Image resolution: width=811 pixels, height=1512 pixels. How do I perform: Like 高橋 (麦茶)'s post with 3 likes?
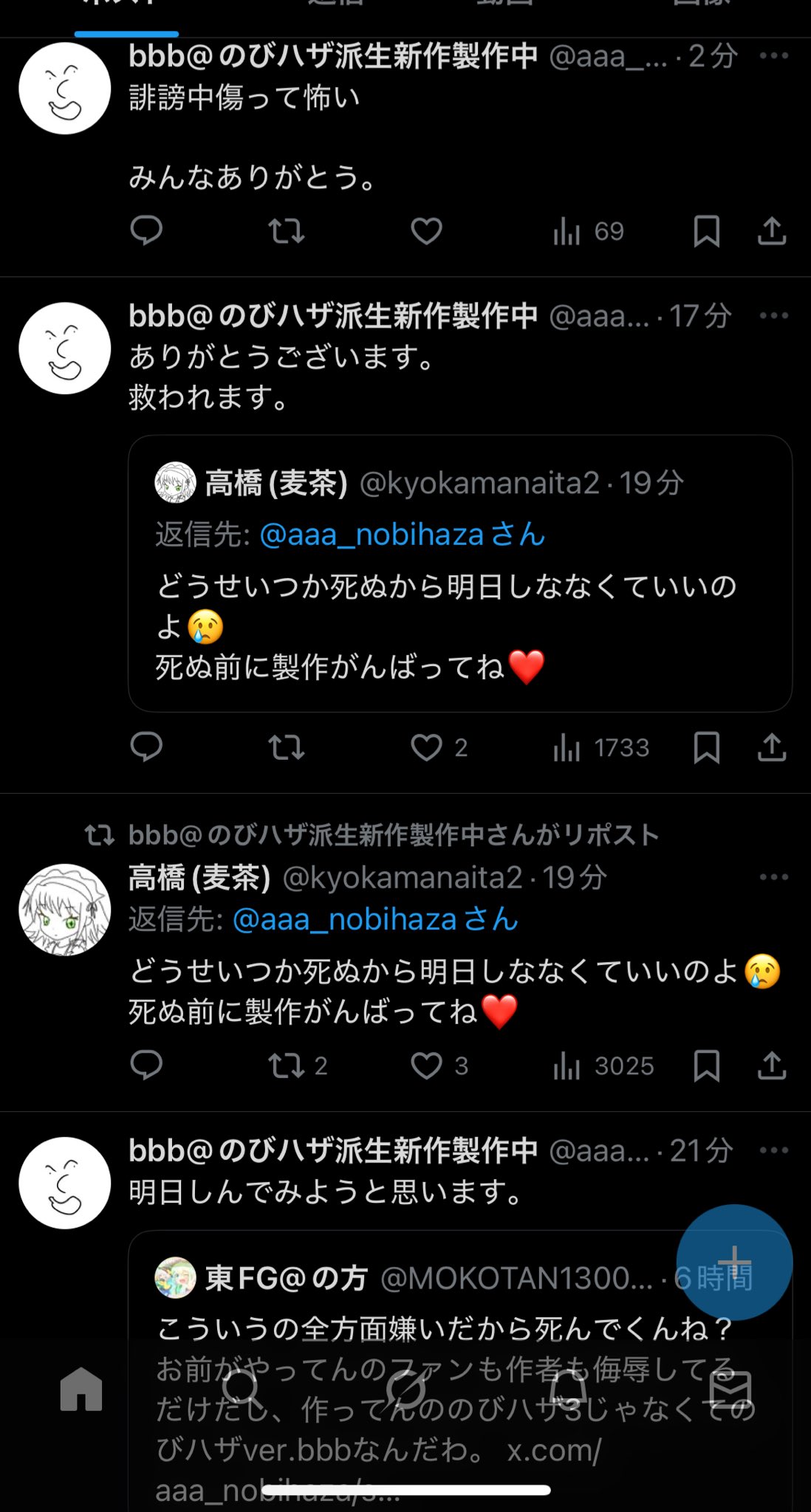tap(426, 1065)
